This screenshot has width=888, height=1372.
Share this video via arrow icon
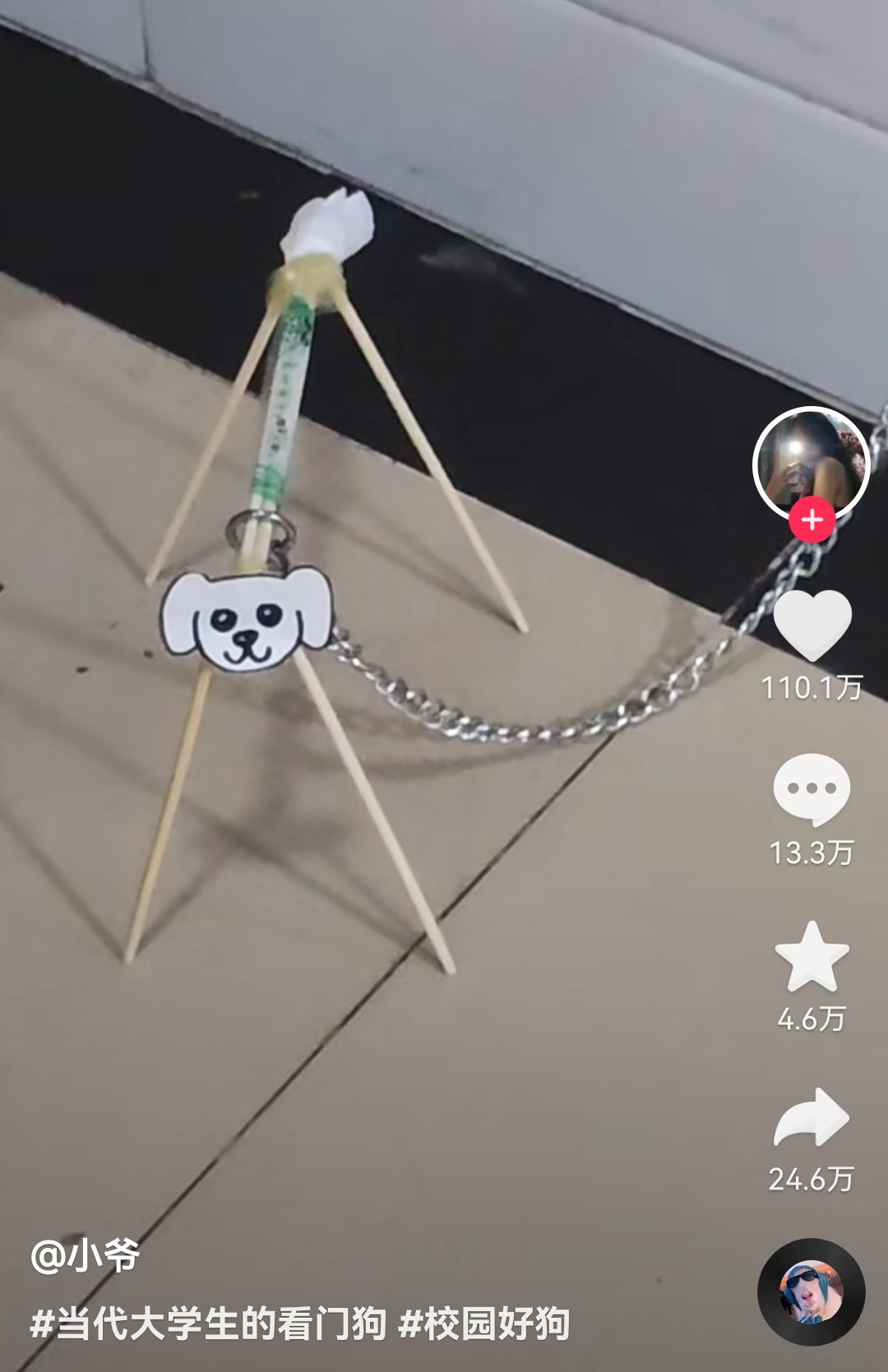pyautogui.click(x=812, y=1118)
